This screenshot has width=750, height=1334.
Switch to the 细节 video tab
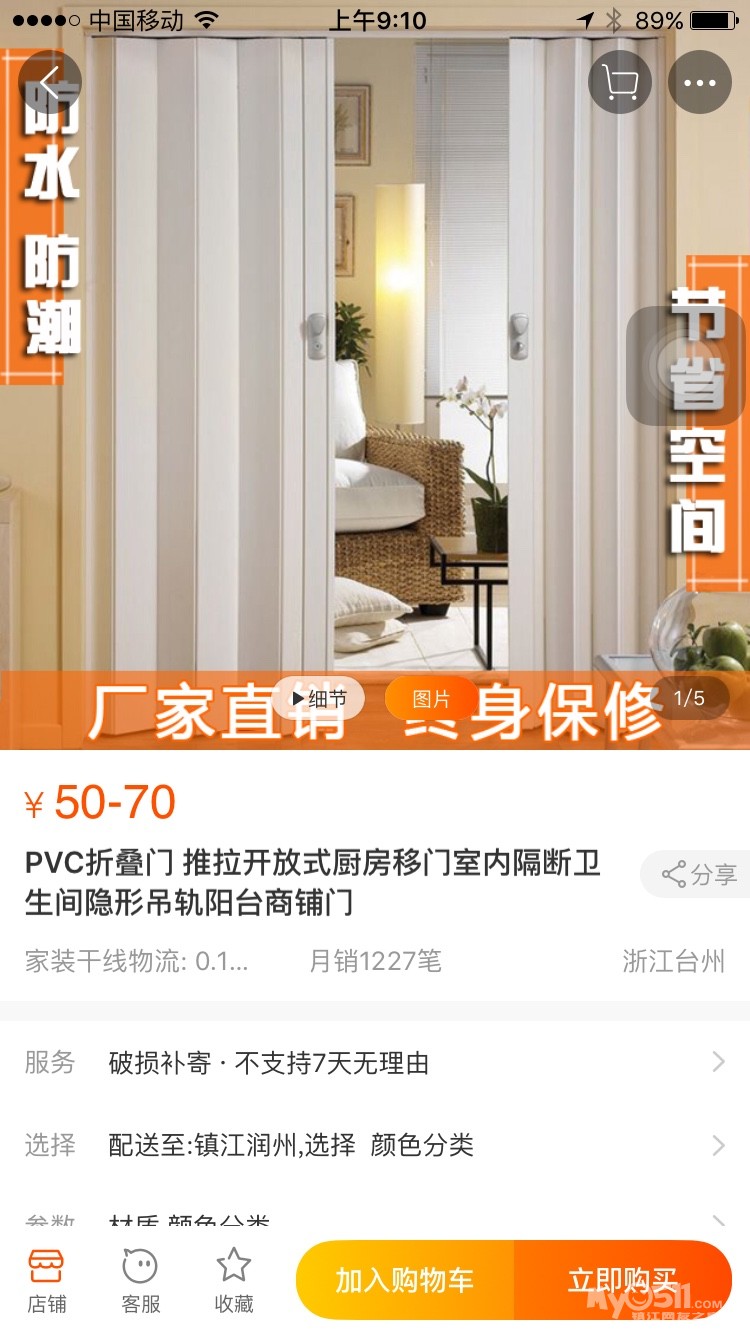318,698
